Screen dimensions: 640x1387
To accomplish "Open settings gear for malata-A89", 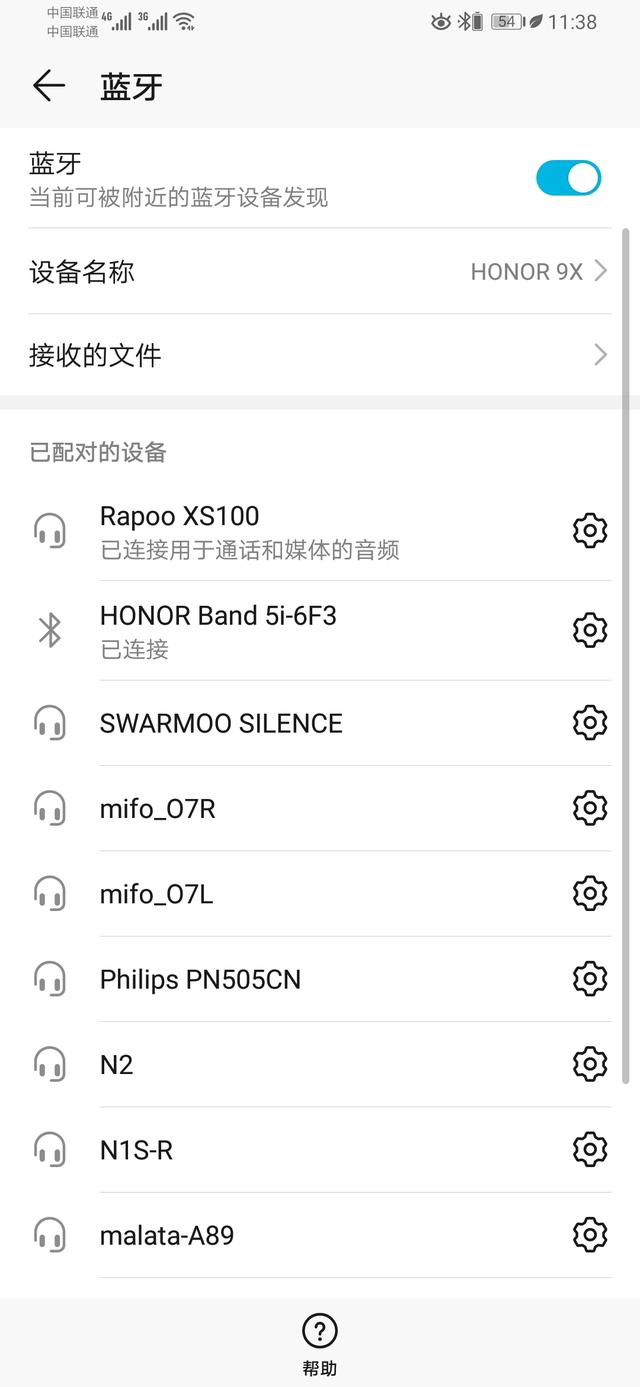I will pyautogui.click(x=590, y=1235).
